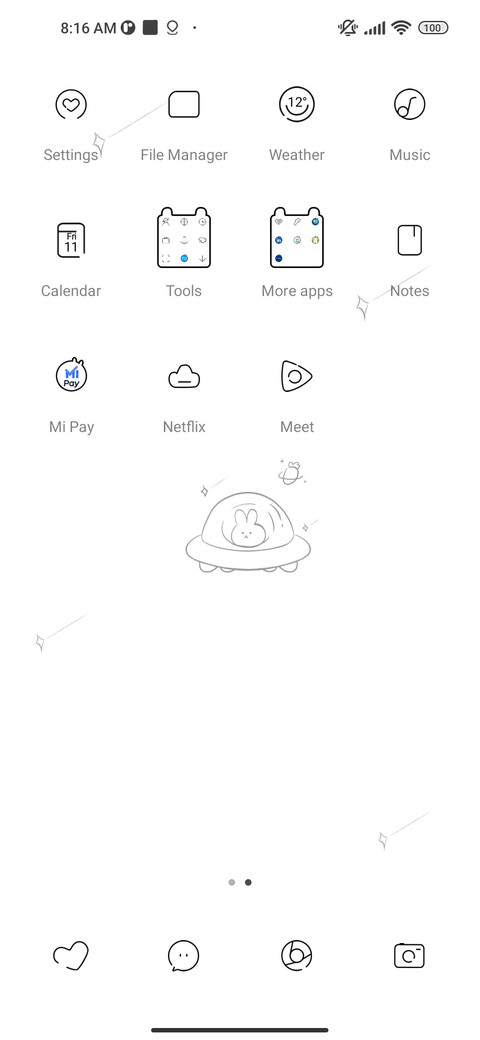Viewport: 480px width, 1040px height.
Task: Tap the home screen page indicator dots
Action: pyautogui.click(x=240, y=883)
